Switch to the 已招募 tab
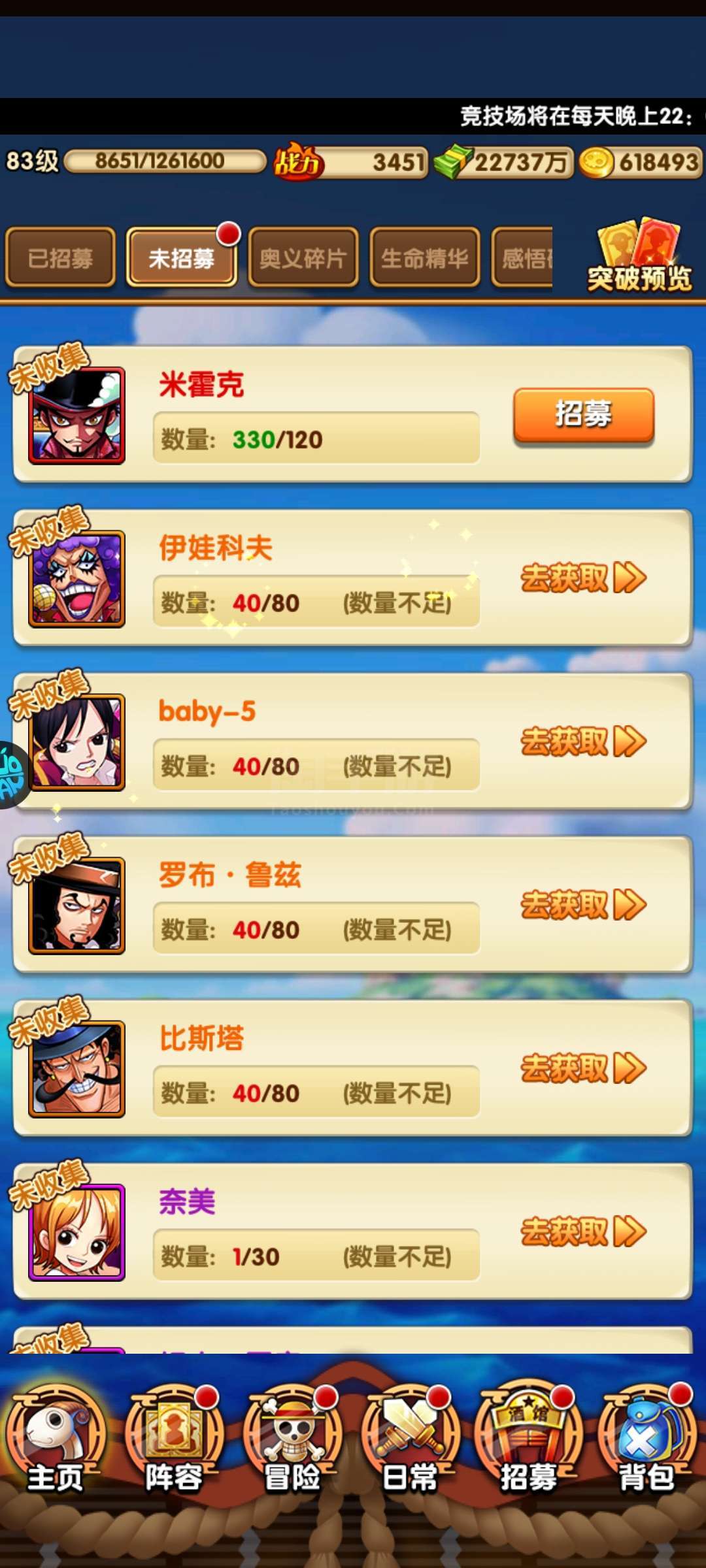Screen dimensions: 706x1568 coord(60,257)
